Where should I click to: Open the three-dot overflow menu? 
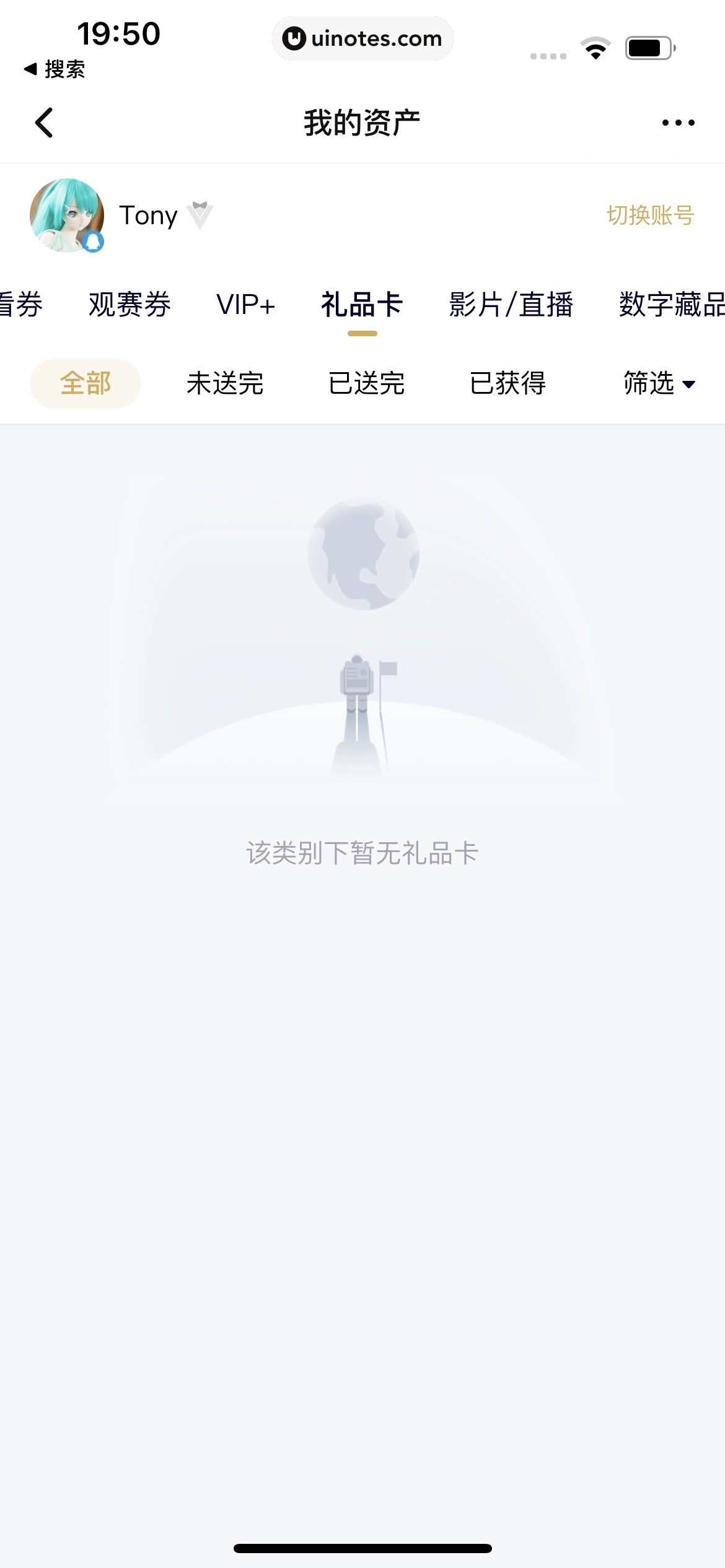click(678, 123)
